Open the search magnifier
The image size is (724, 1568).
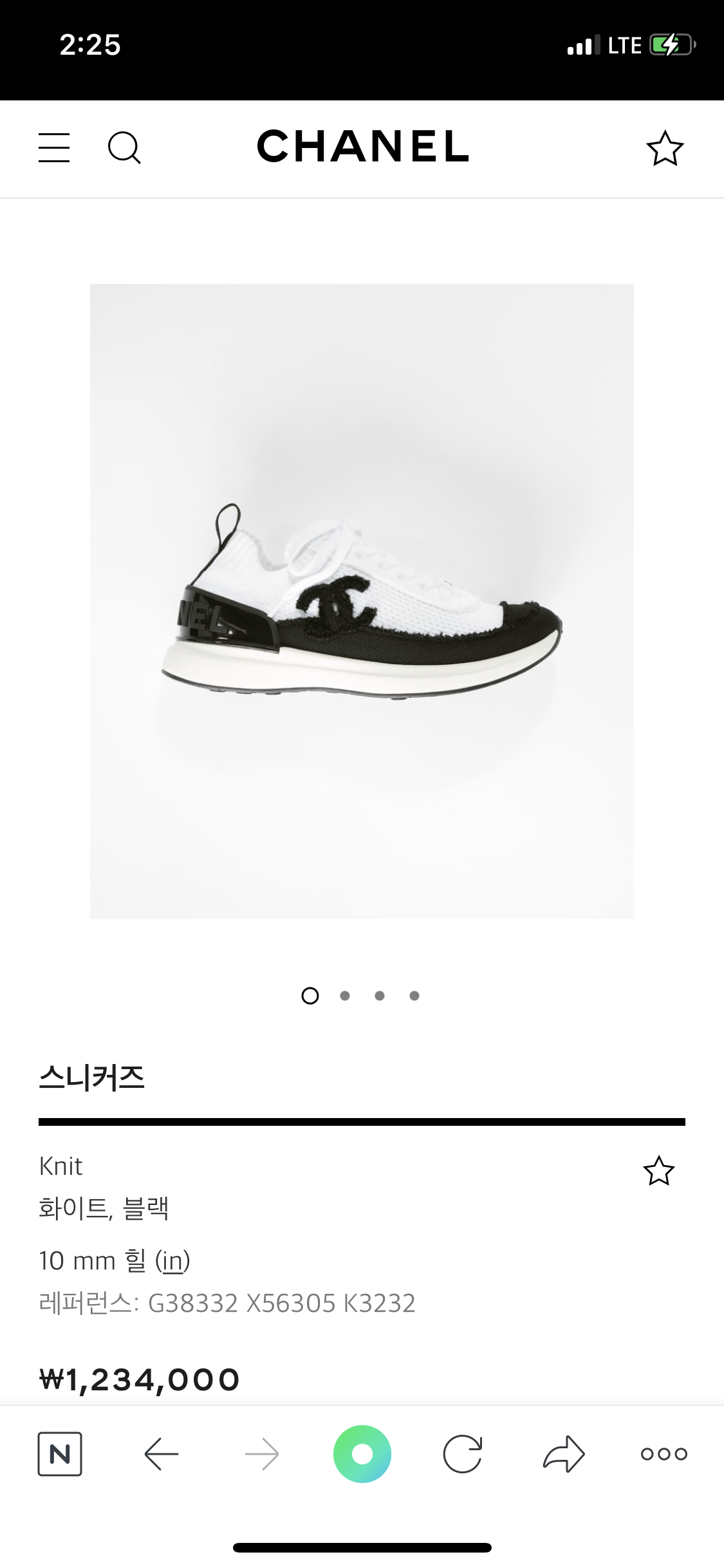pos(124,148)
